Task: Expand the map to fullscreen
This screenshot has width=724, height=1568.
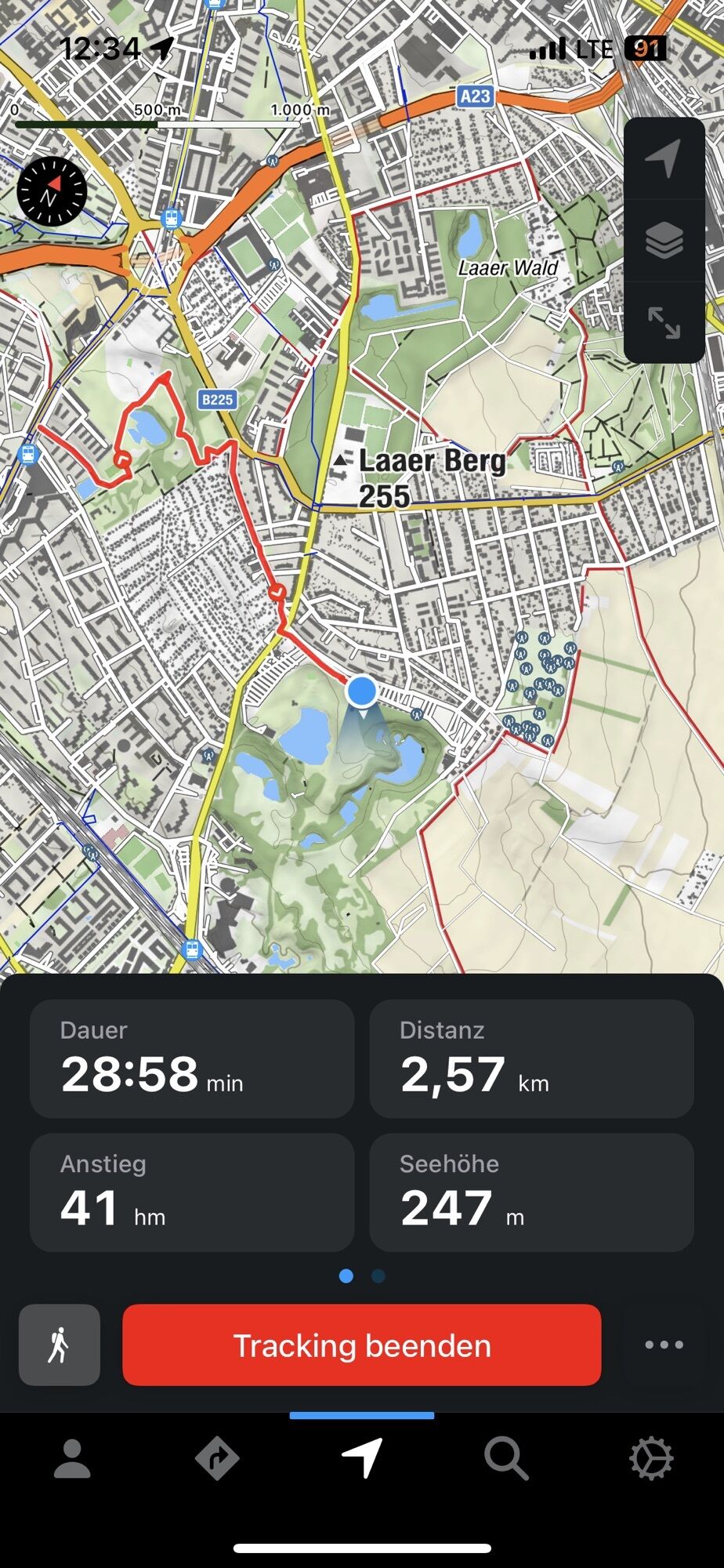Action: click(663, 322)
